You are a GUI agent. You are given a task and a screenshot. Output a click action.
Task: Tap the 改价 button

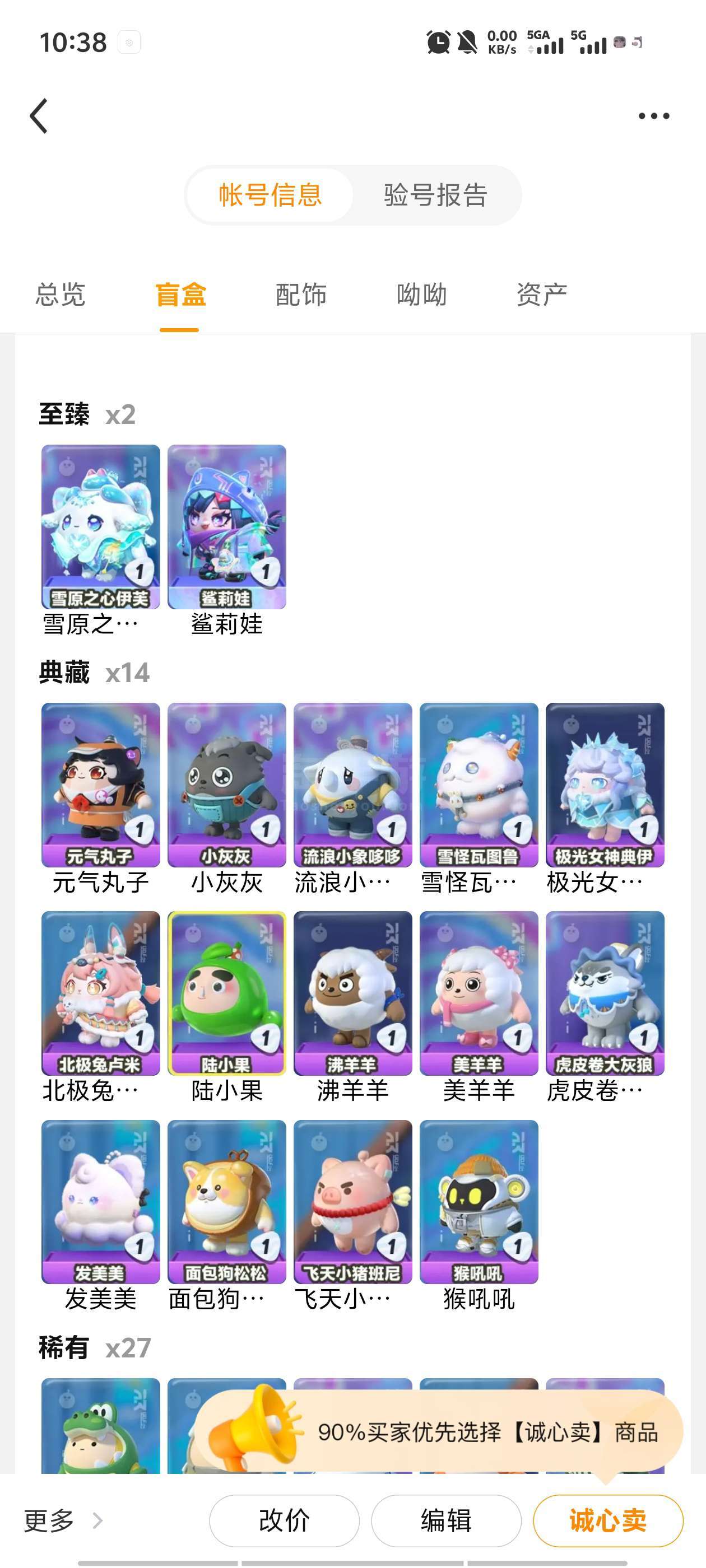coord(285,1520)
